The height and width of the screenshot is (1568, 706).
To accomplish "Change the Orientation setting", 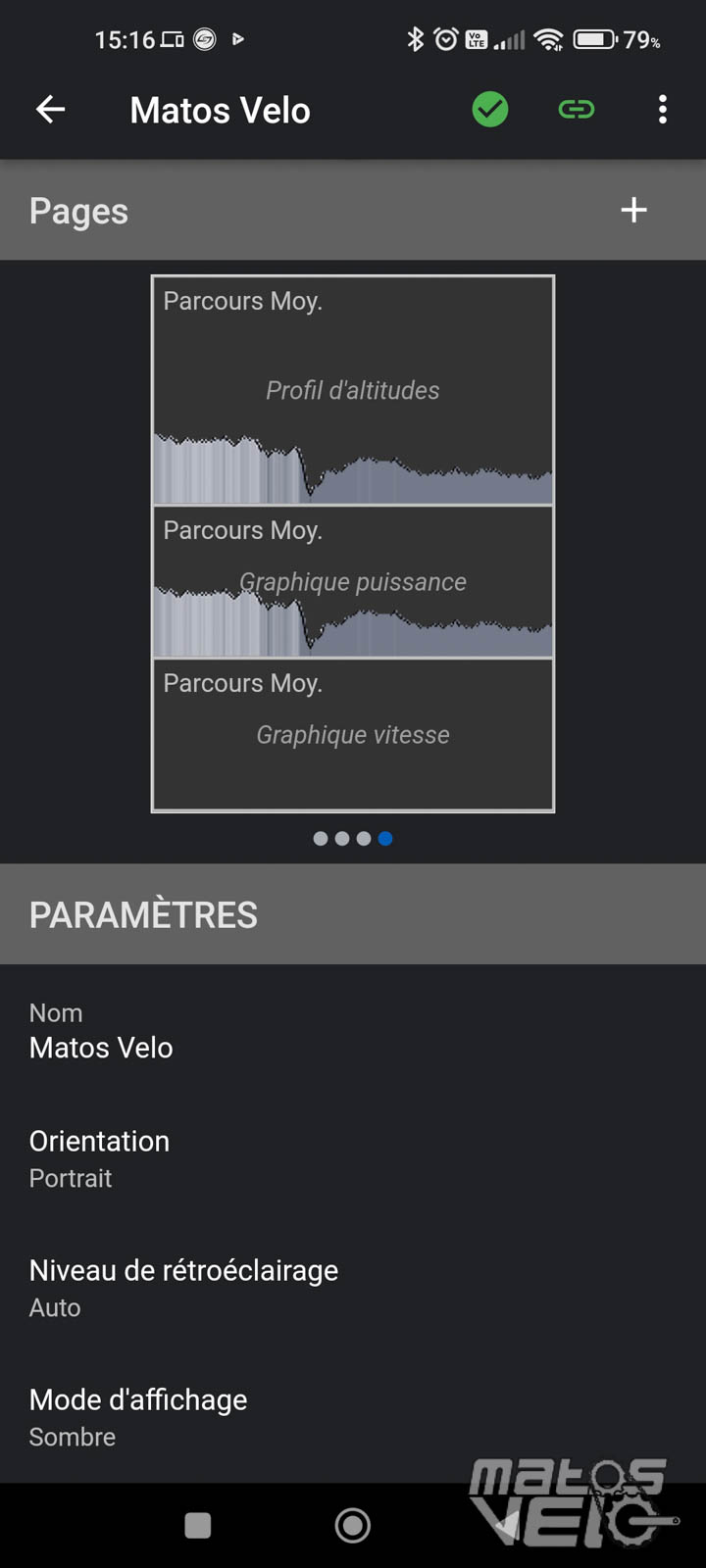I will click(353, 1158).
